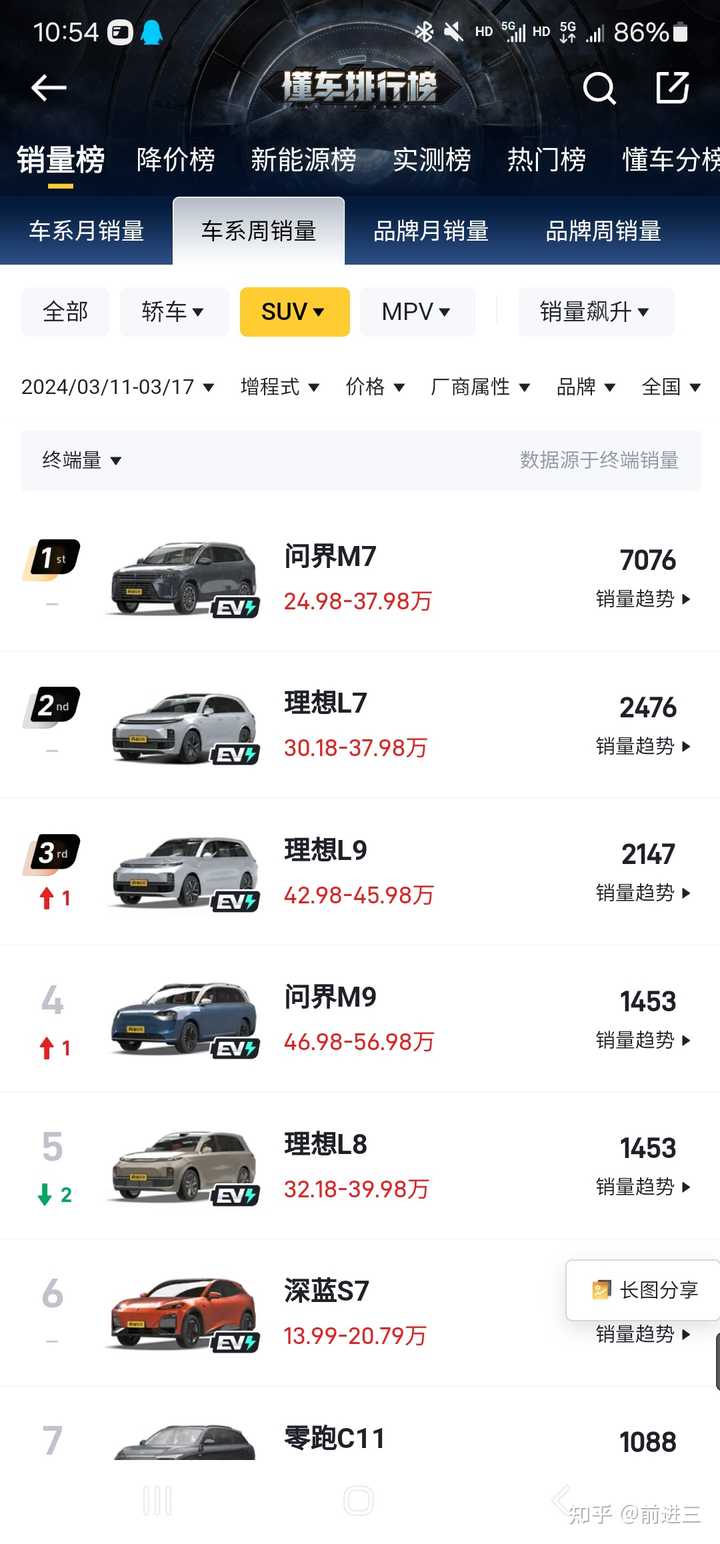Tap the share icon in the header
The image size is (720, 1544).
671,88
